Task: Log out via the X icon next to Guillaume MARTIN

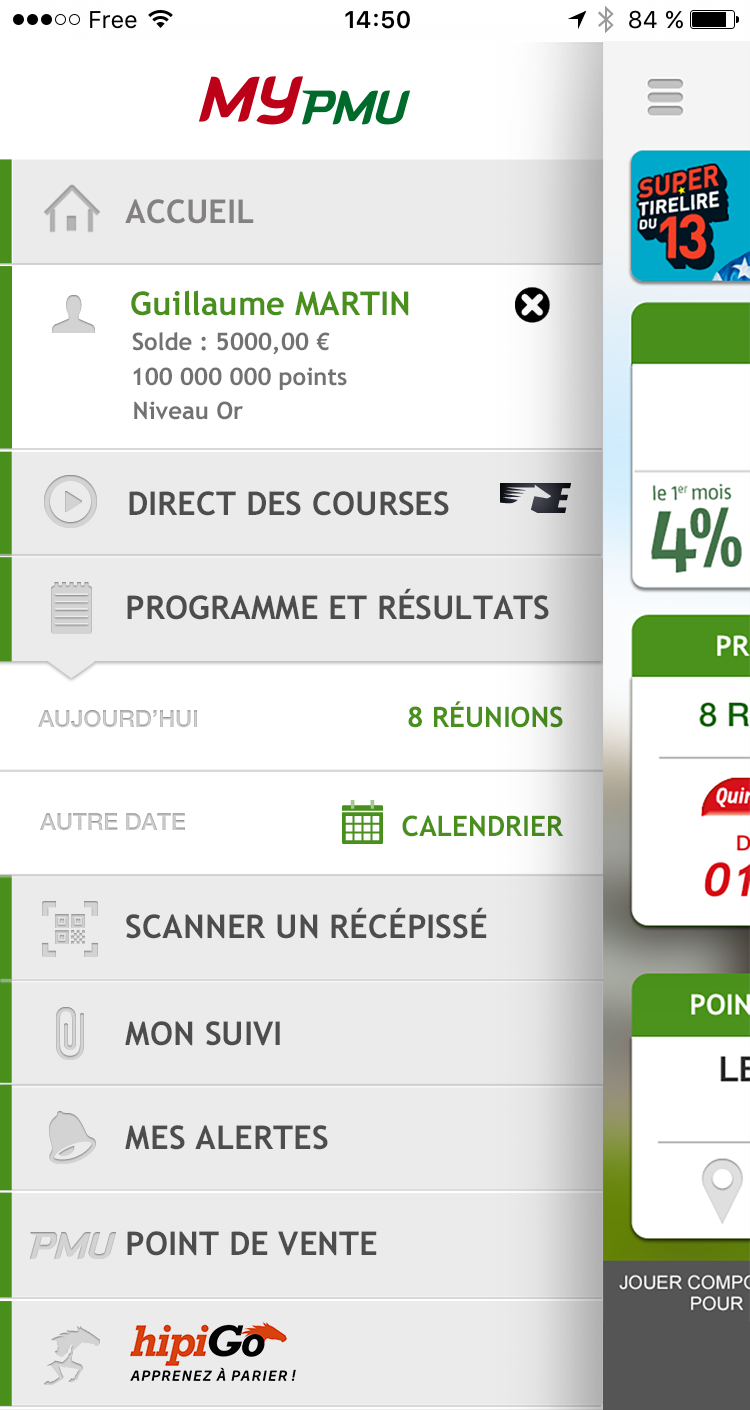Action: (532, 305)
